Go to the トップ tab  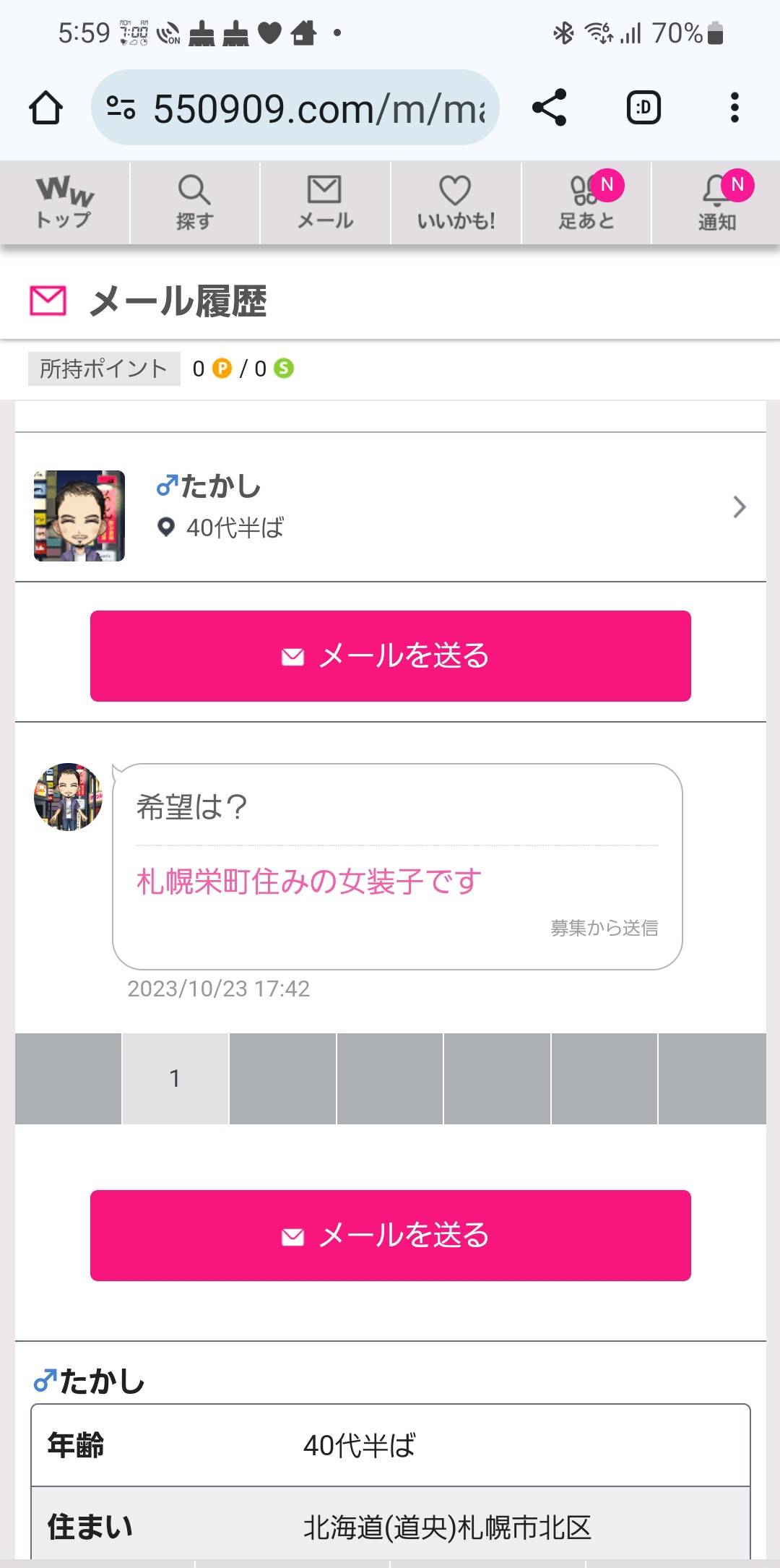click(64, 203)
